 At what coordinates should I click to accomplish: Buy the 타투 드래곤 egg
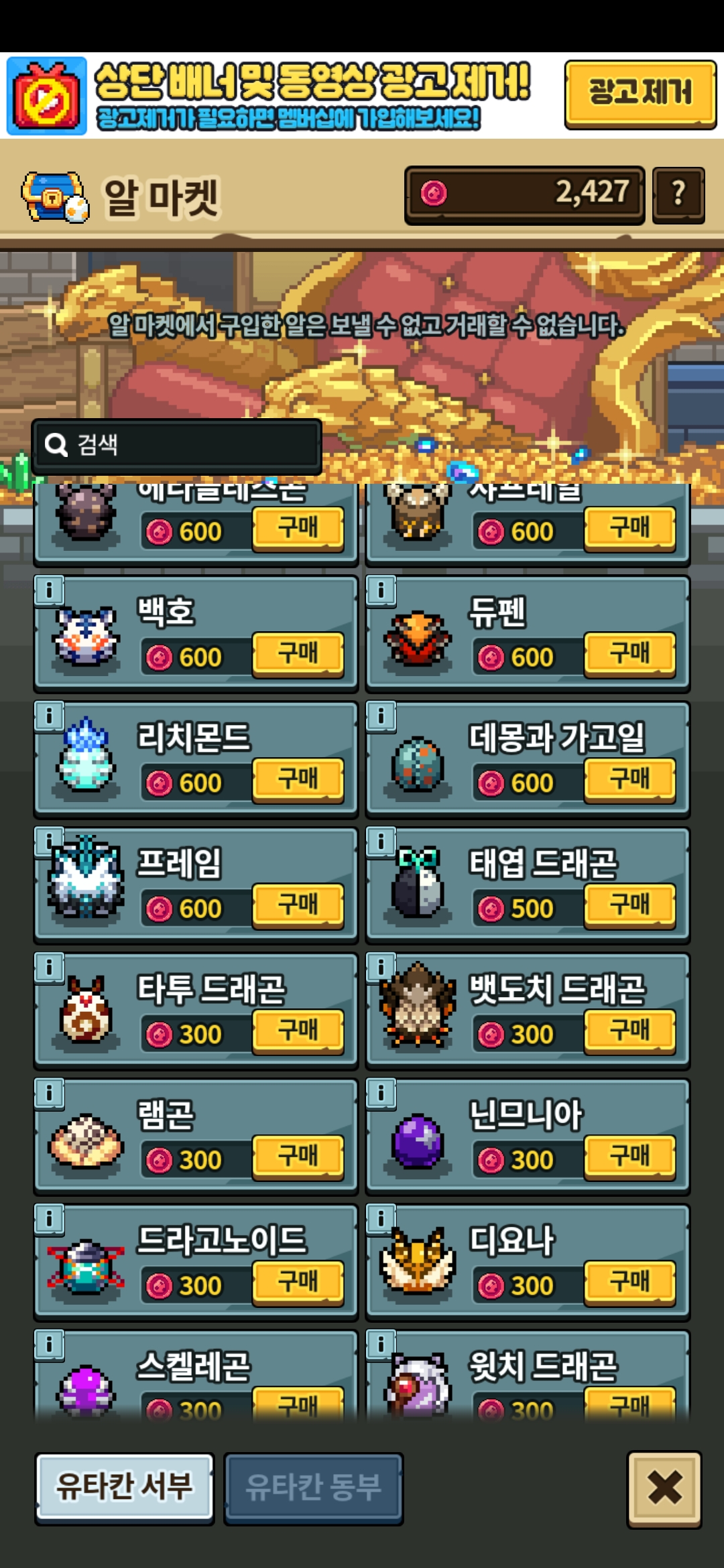(x=298, y=1031)
